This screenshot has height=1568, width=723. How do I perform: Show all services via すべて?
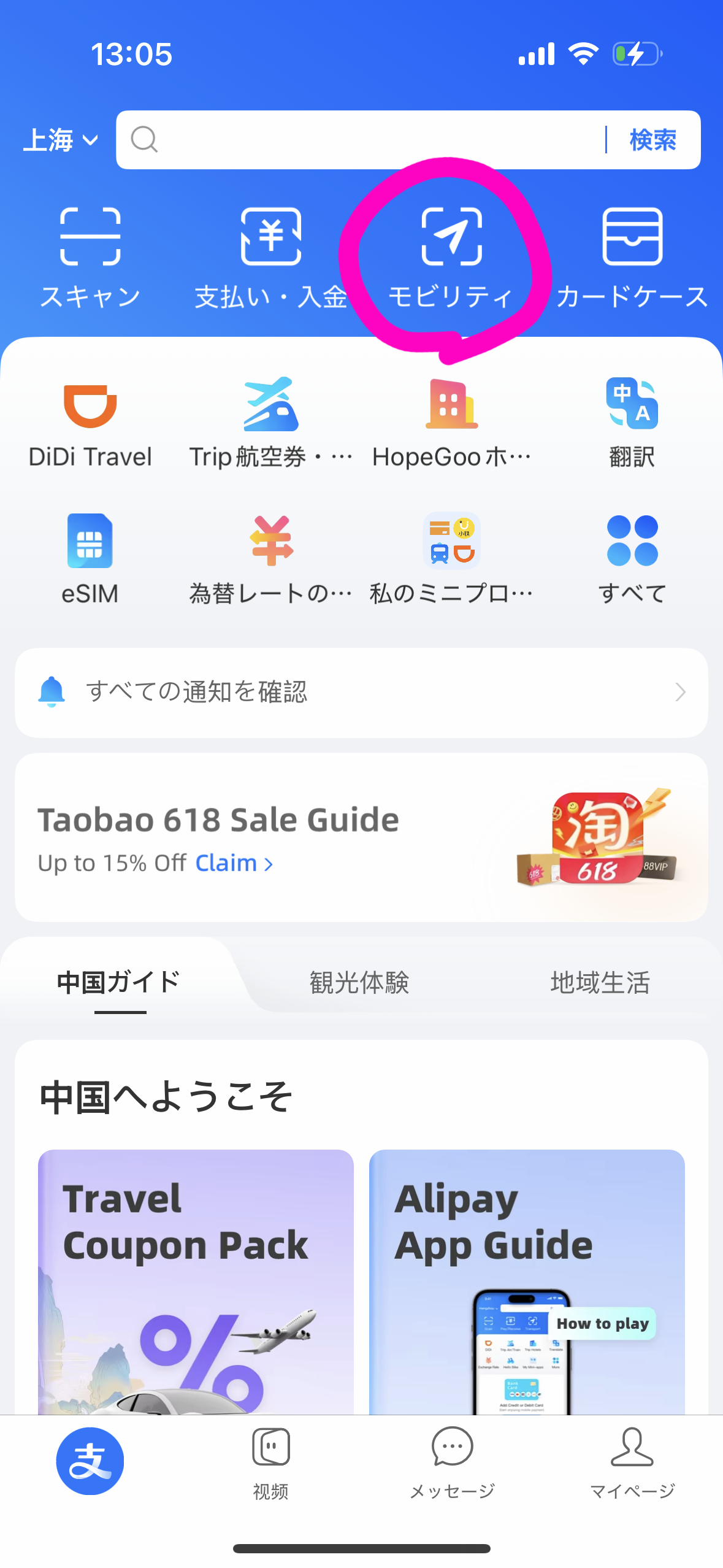click(x=632, y=558)
